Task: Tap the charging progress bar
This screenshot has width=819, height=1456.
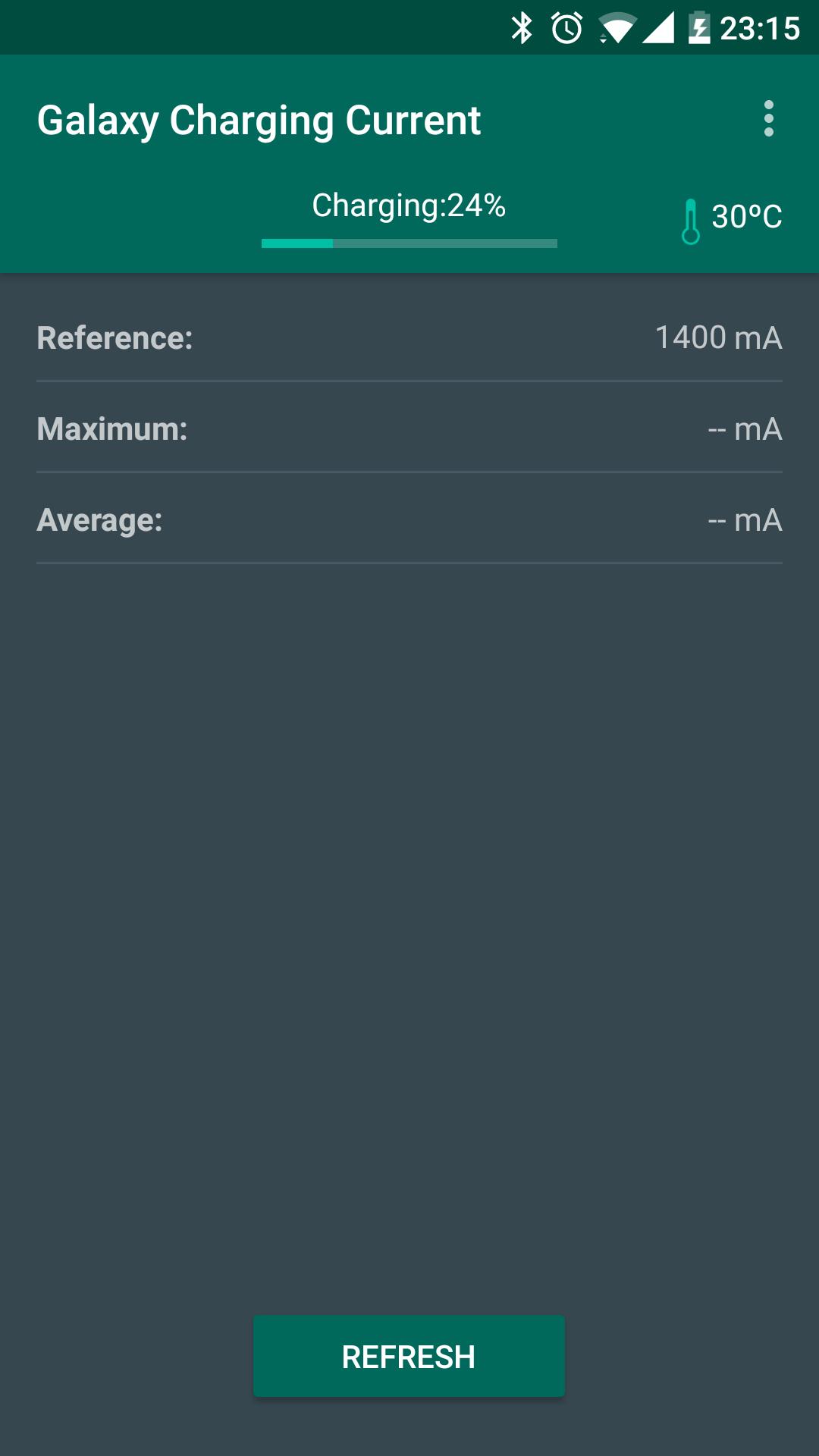Action: pyautogui.click(x=409, y=243)
